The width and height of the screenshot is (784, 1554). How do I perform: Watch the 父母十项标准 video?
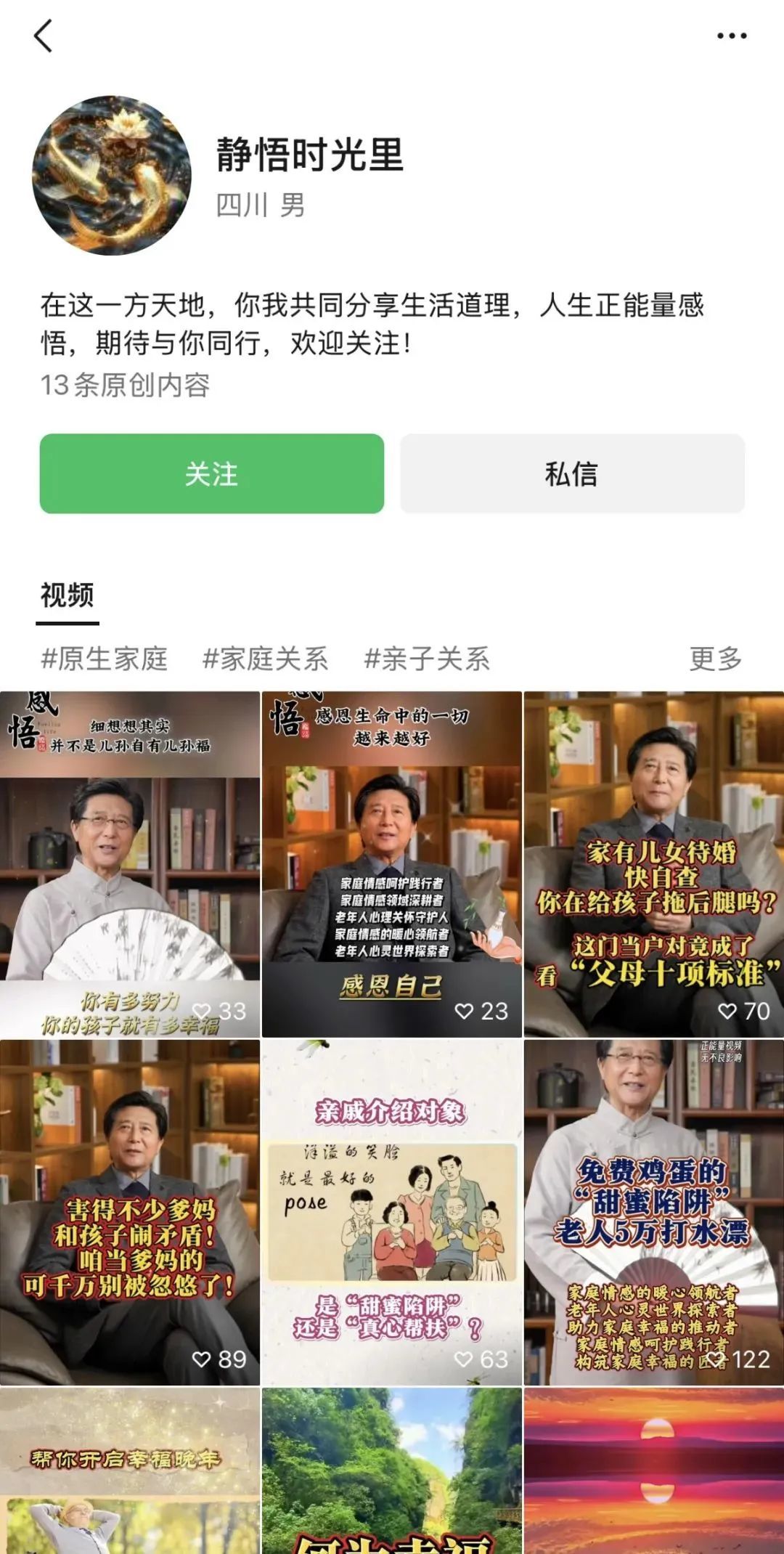pyautogui.click(x=654, y=864)
